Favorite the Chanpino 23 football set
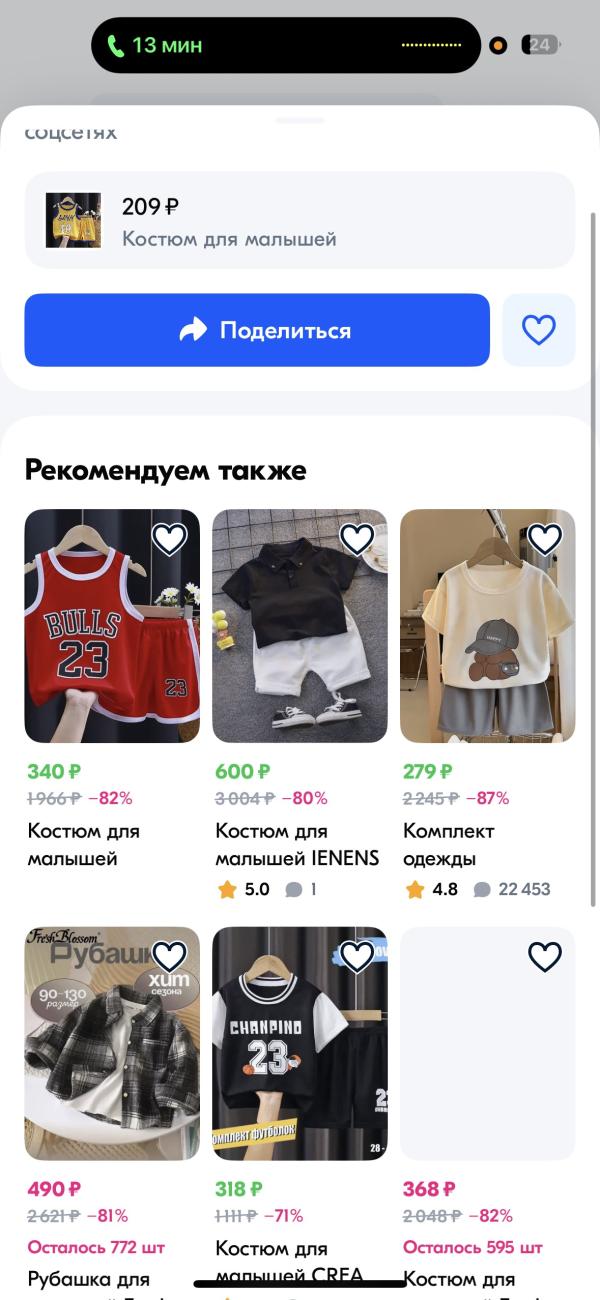 [x=357, y=957]
